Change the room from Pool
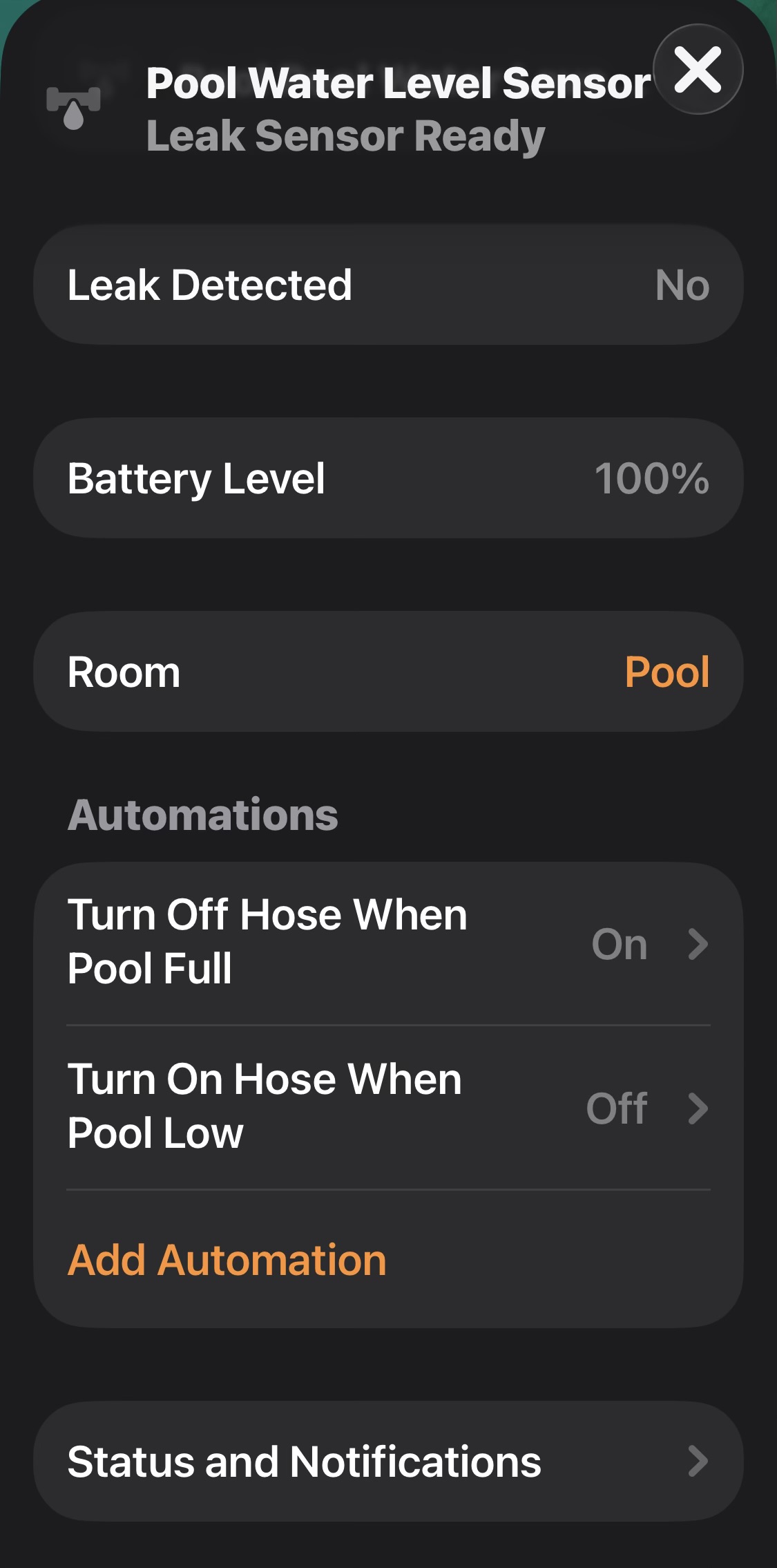Image resolution: width=777 pixels, height=1568 pixels. (666, 672)
